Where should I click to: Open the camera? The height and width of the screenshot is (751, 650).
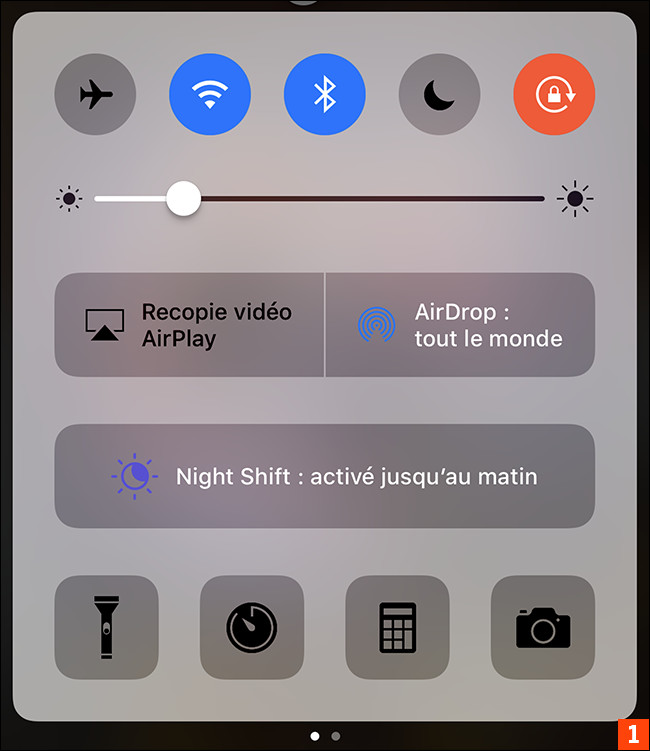point(542,627)
